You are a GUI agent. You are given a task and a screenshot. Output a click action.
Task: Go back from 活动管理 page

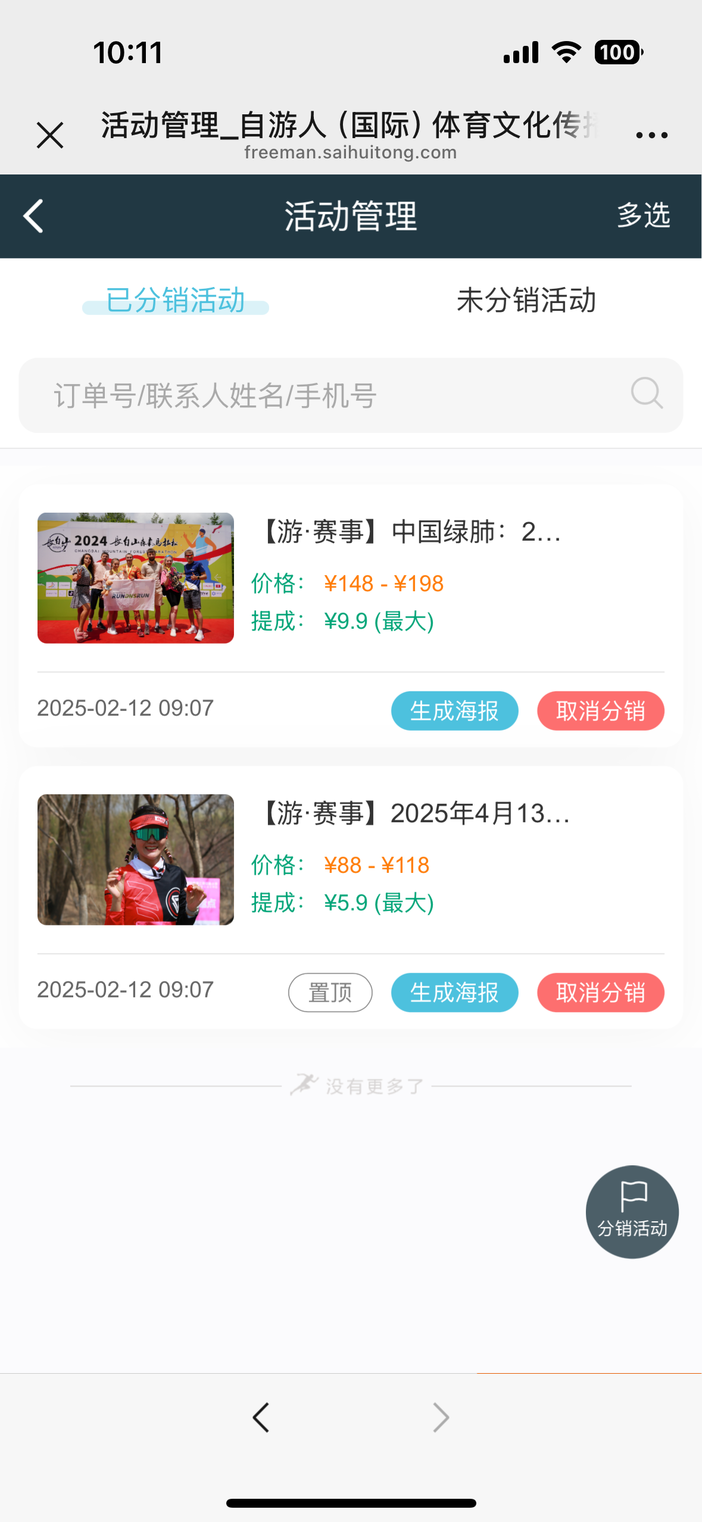click(34, 216)
